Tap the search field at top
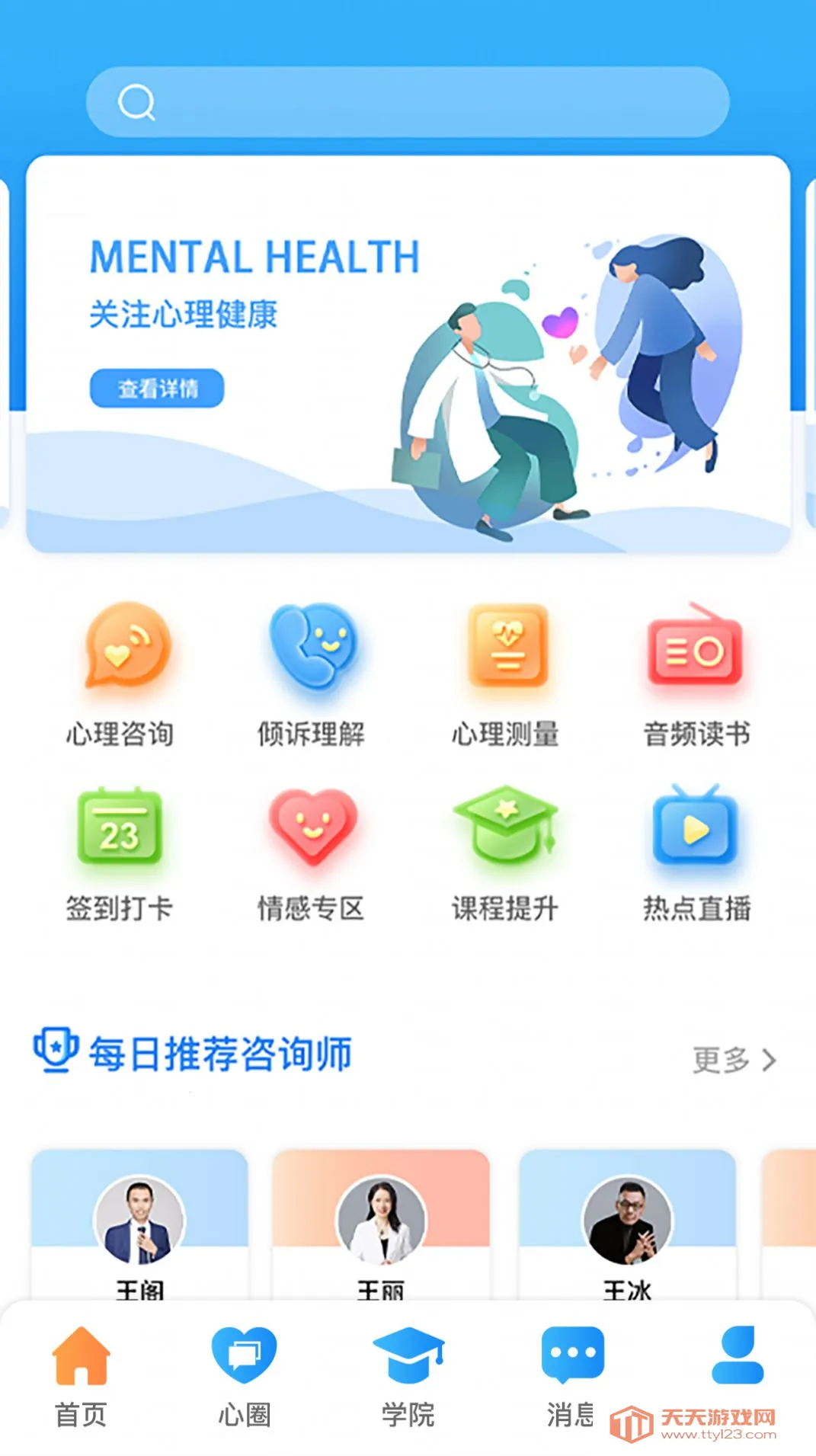 (x=408, y=102)
